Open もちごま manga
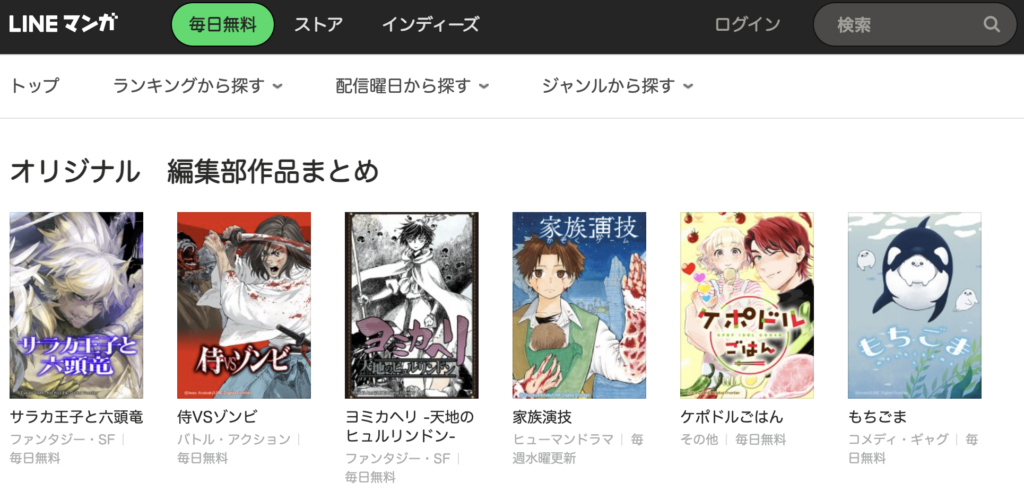1024x492 pixels. [914, 305]
